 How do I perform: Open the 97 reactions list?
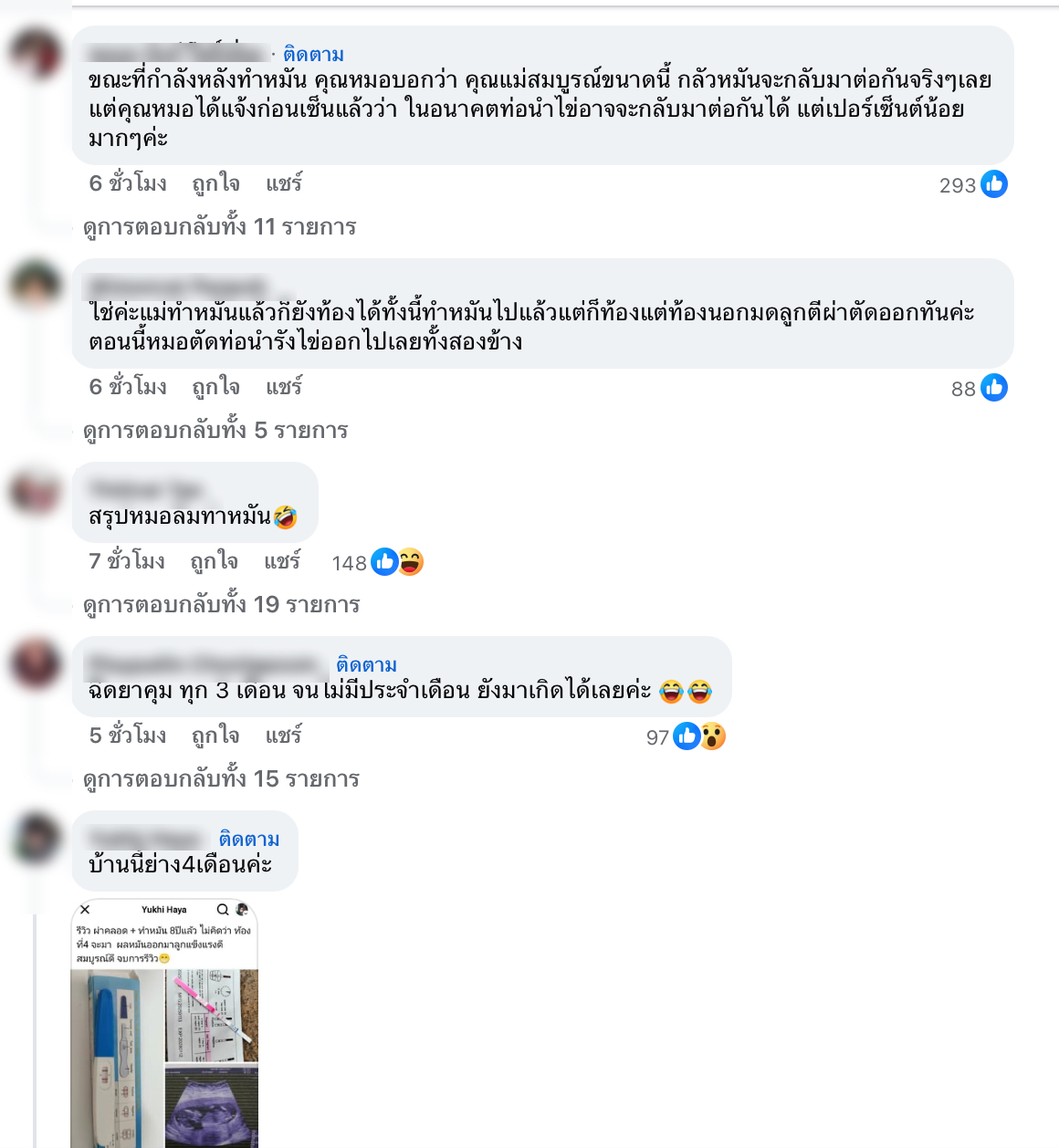pyautogui.click(x=685, y=736)
